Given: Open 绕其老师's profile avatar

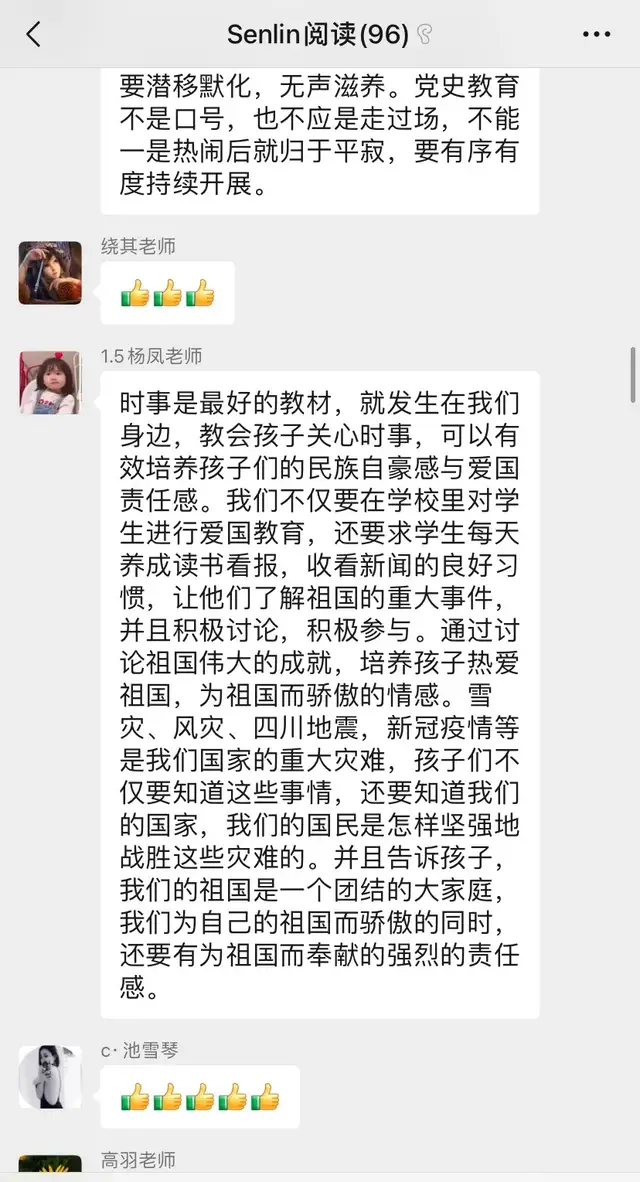Looking at the screenshot, I should click(50, 272).
